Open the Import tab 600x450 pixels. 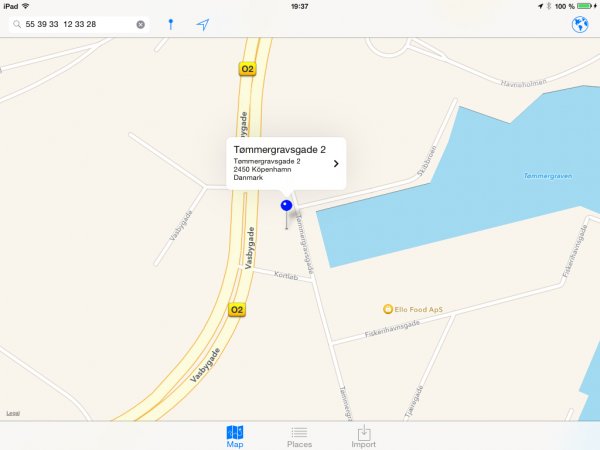pos(364,436)
